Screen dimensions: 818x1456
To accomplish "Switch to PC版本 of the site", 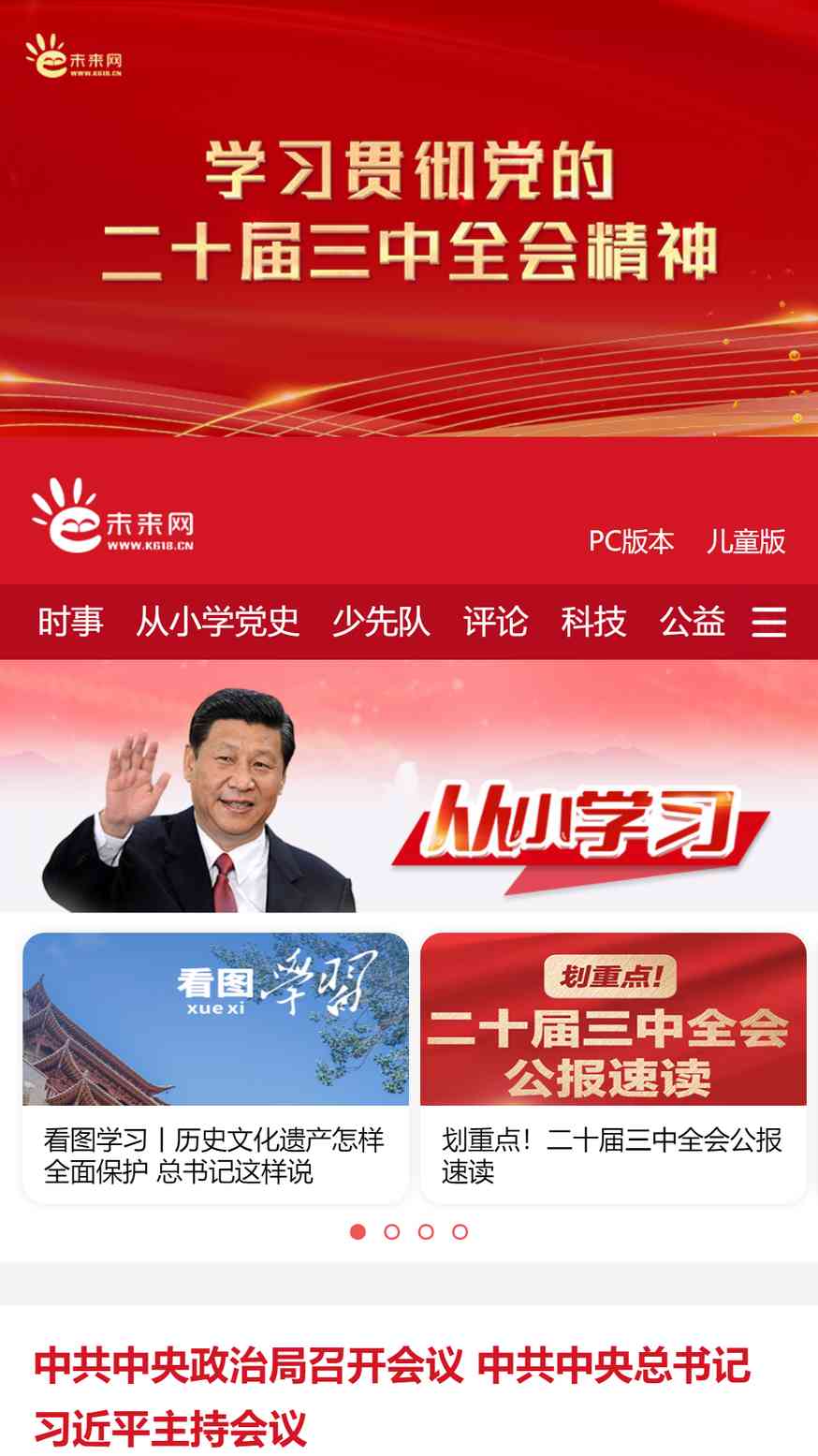I will pos(631,542).
